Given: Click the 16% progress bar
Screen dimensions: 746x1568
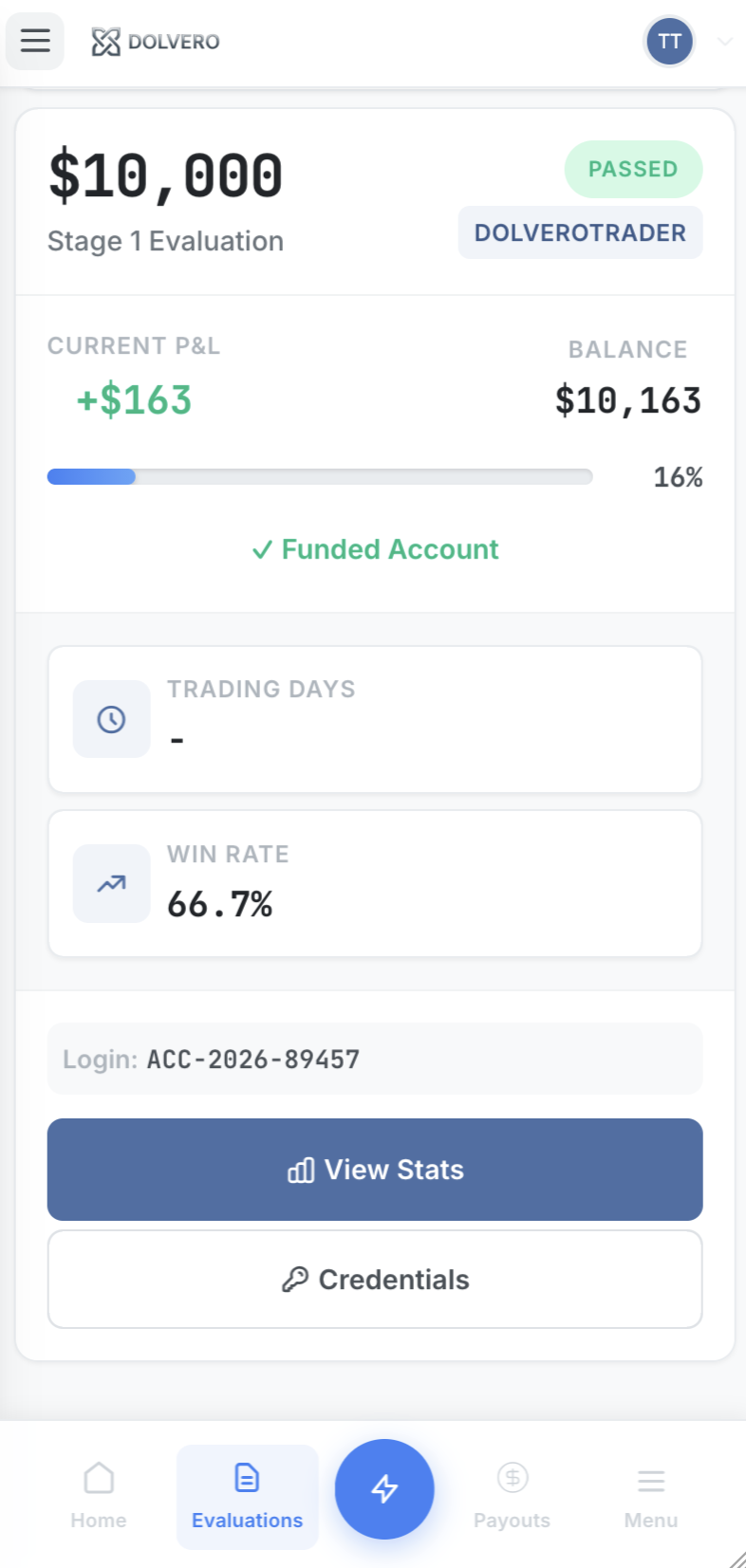Looking at the screenshot, I should coord(320,476).
